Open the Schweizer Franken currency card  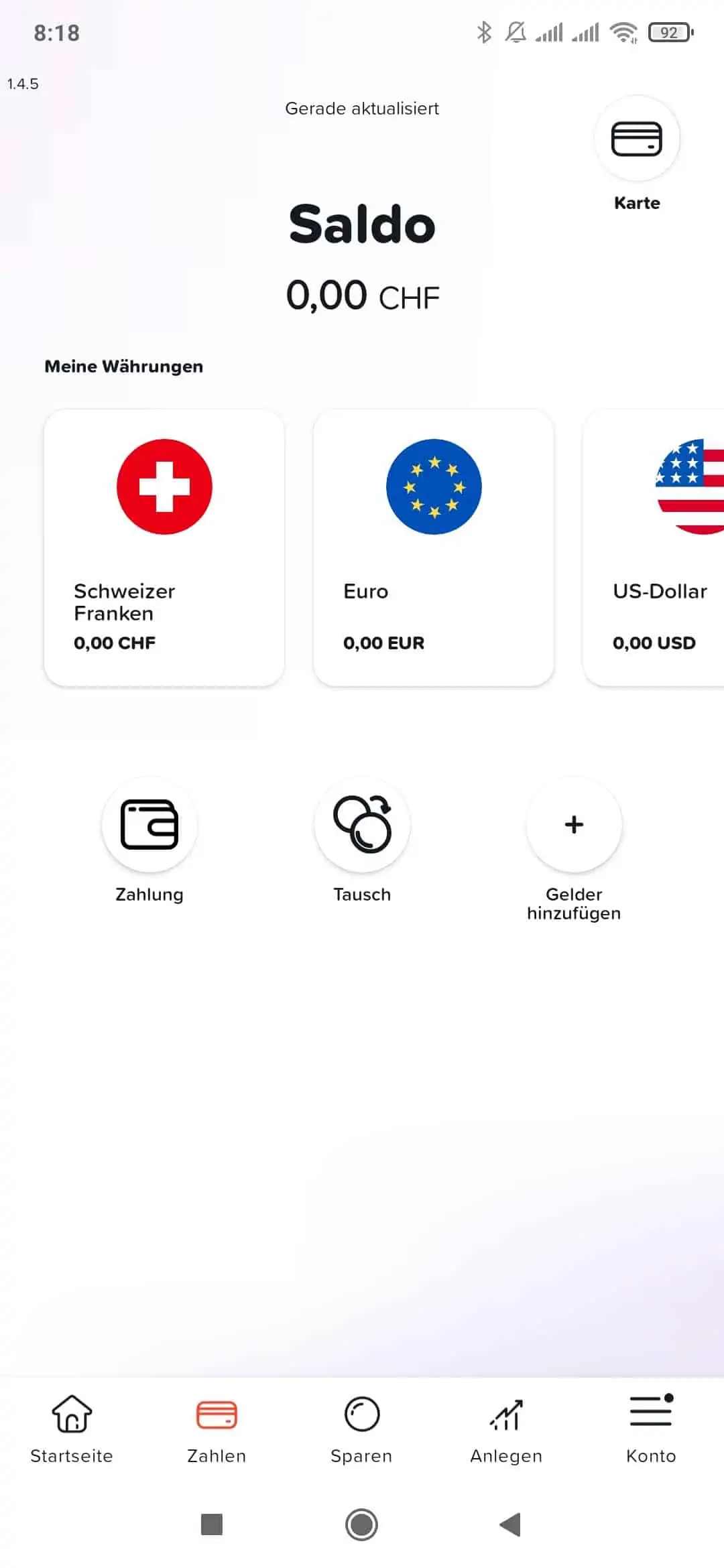(164, 547)
